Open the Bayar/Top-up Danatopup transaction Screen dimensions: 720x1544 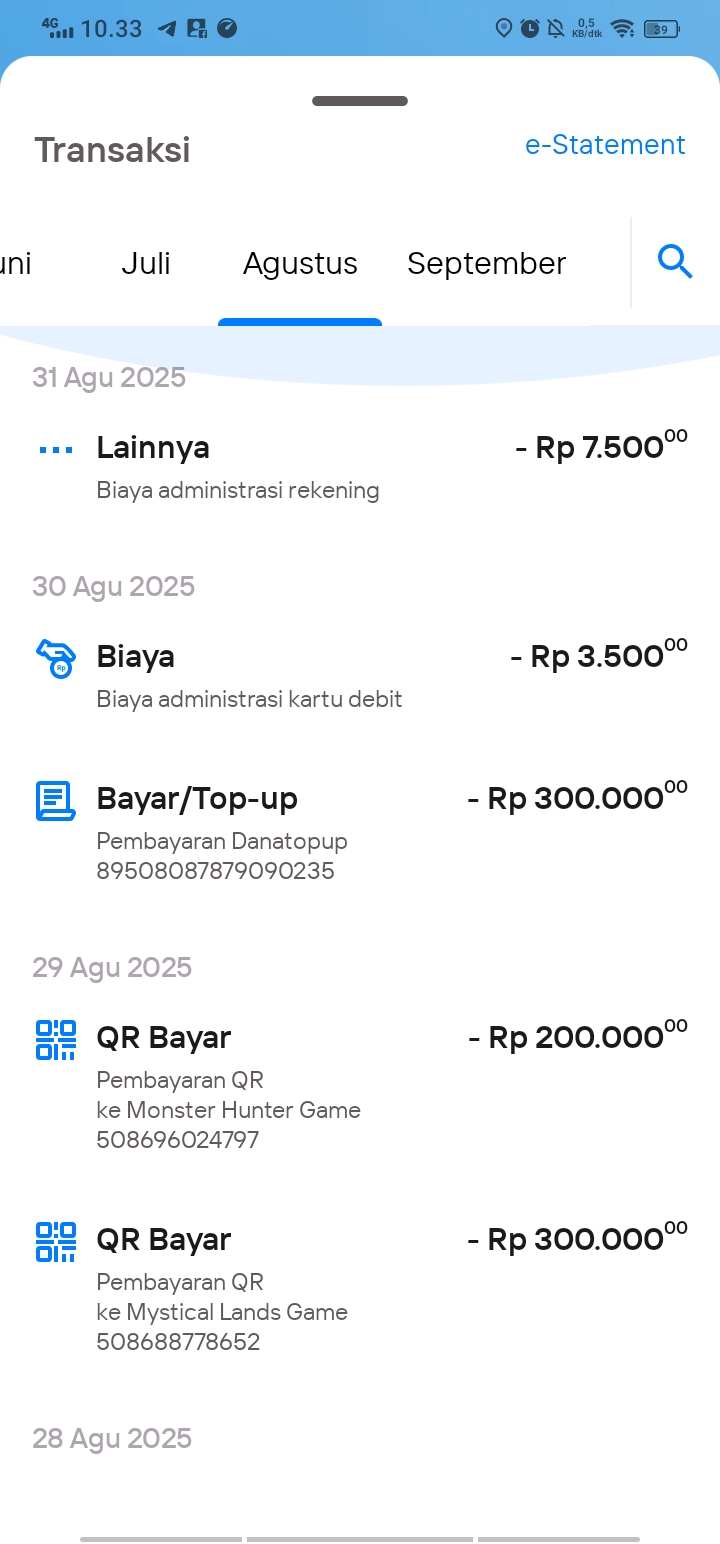click(360, 832)
